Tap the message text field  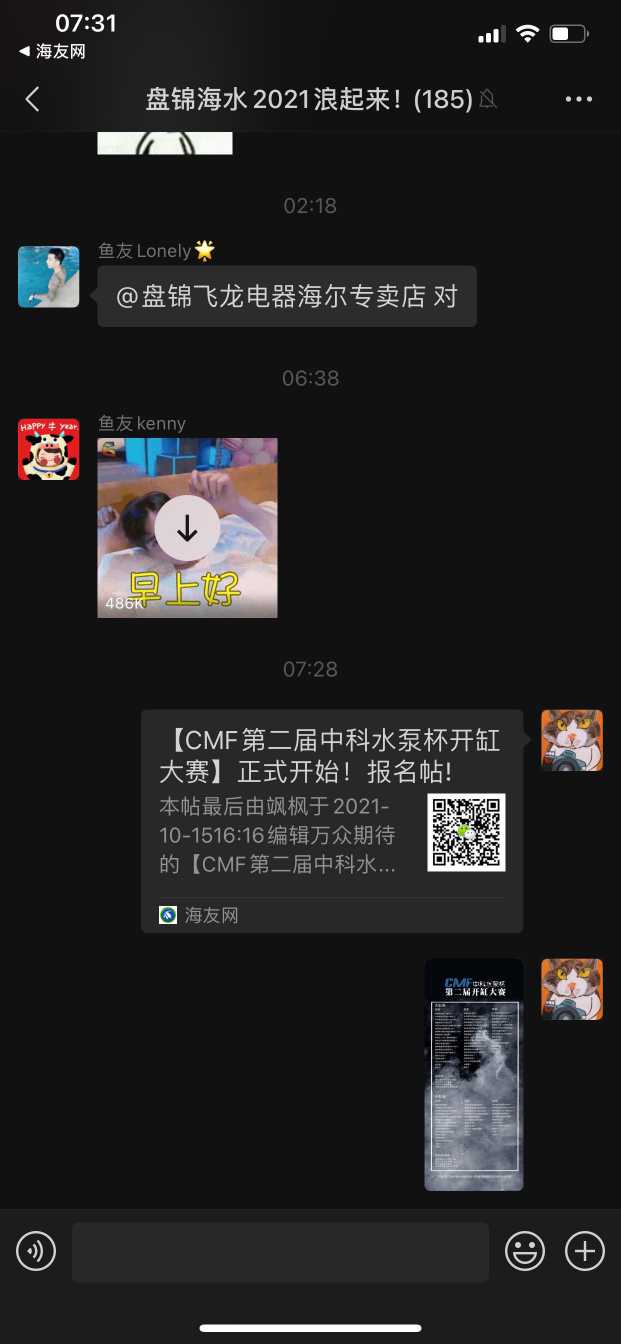click(x=280, y=1251)
